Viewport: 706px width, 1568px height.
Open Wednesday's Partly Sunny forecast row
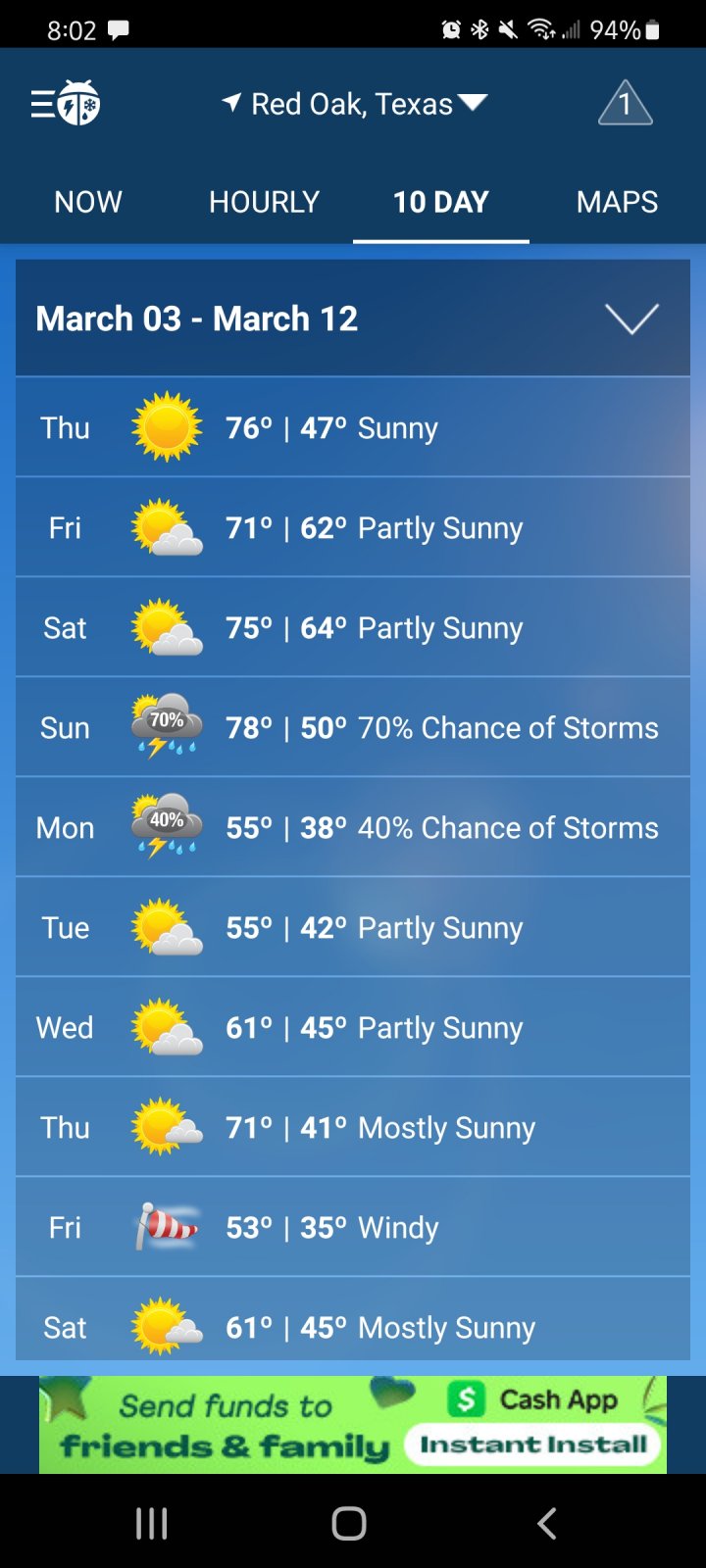coord(353,1027)
